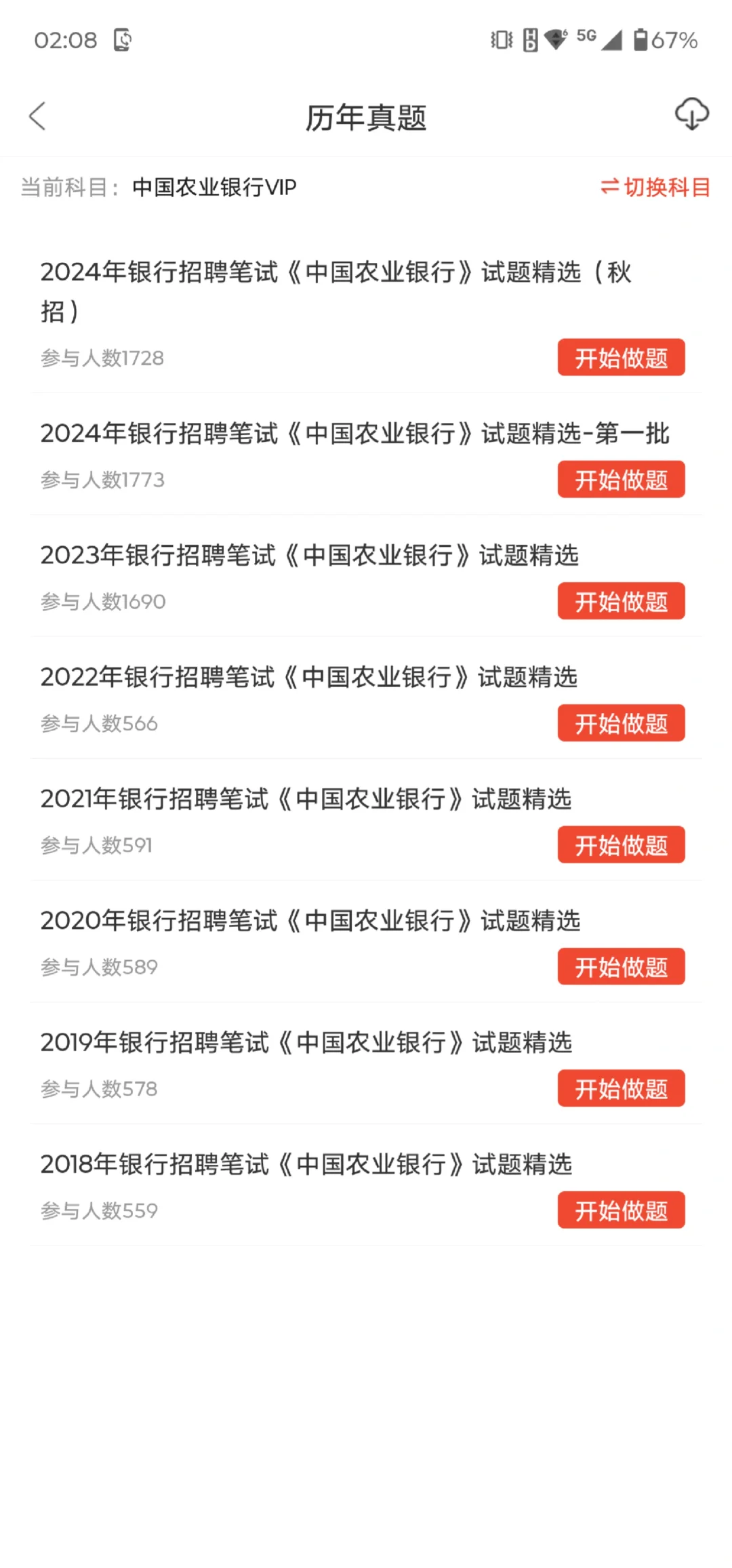732x1568 pixels.
Task: Launch the 2019年 exam with 开始做题
Action: (621, 1088)
